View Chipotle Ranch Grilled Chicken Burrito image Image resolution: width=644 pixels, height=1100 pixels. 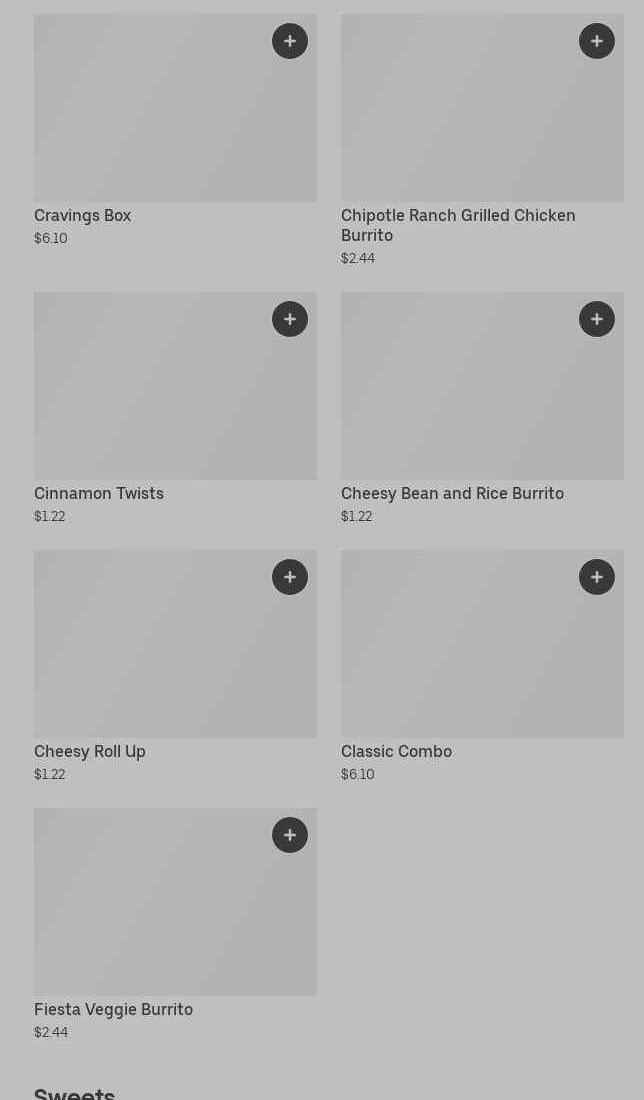point(483,108)
